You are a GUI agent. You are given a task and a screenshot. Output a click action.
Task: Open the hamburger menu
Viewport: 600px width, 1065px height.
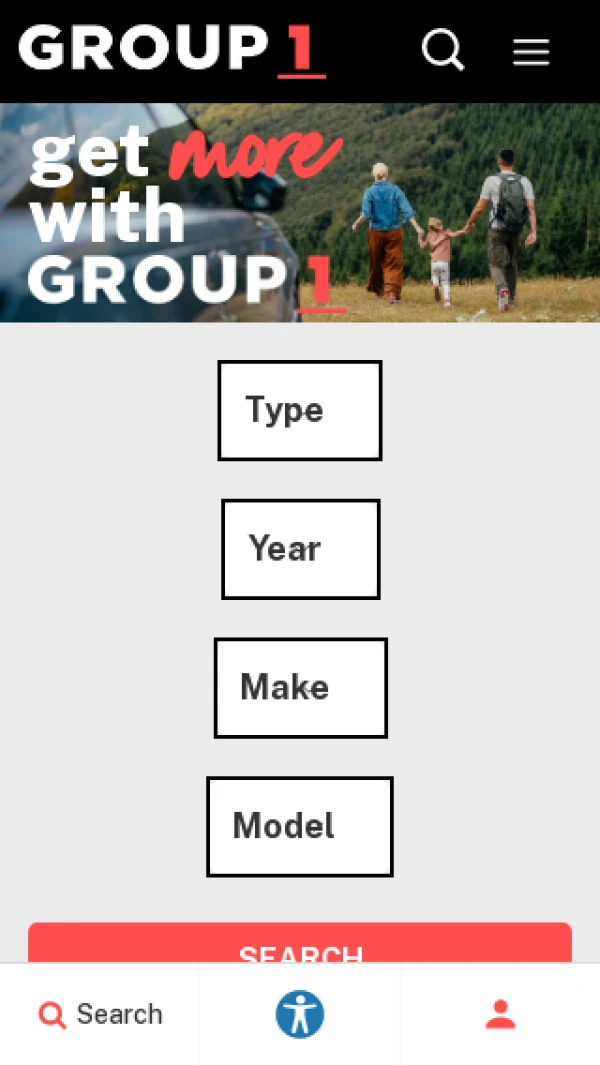click(x=531, y=51)
